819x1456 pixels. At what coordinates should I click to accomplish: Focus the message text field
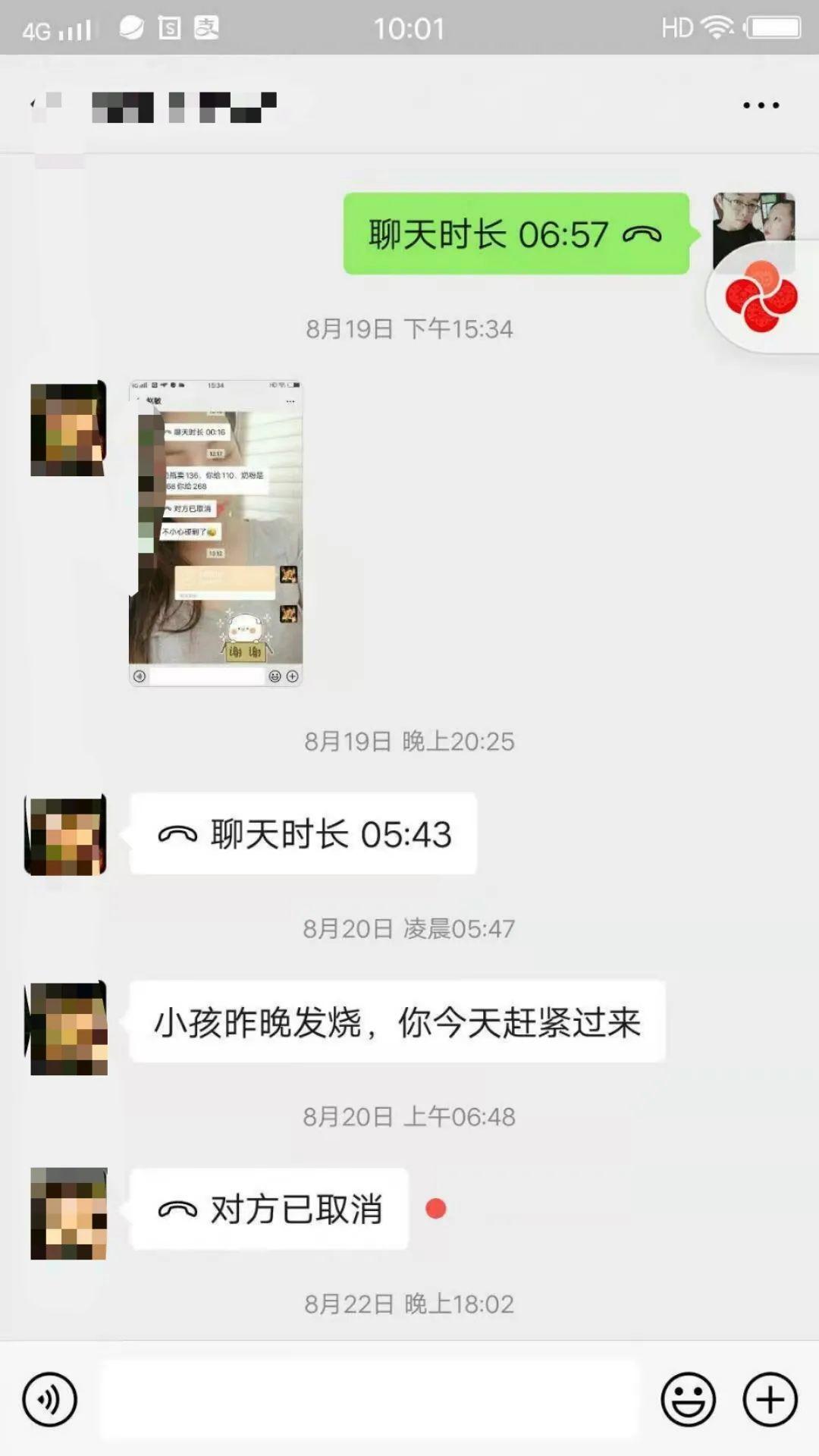[369, 1399]
